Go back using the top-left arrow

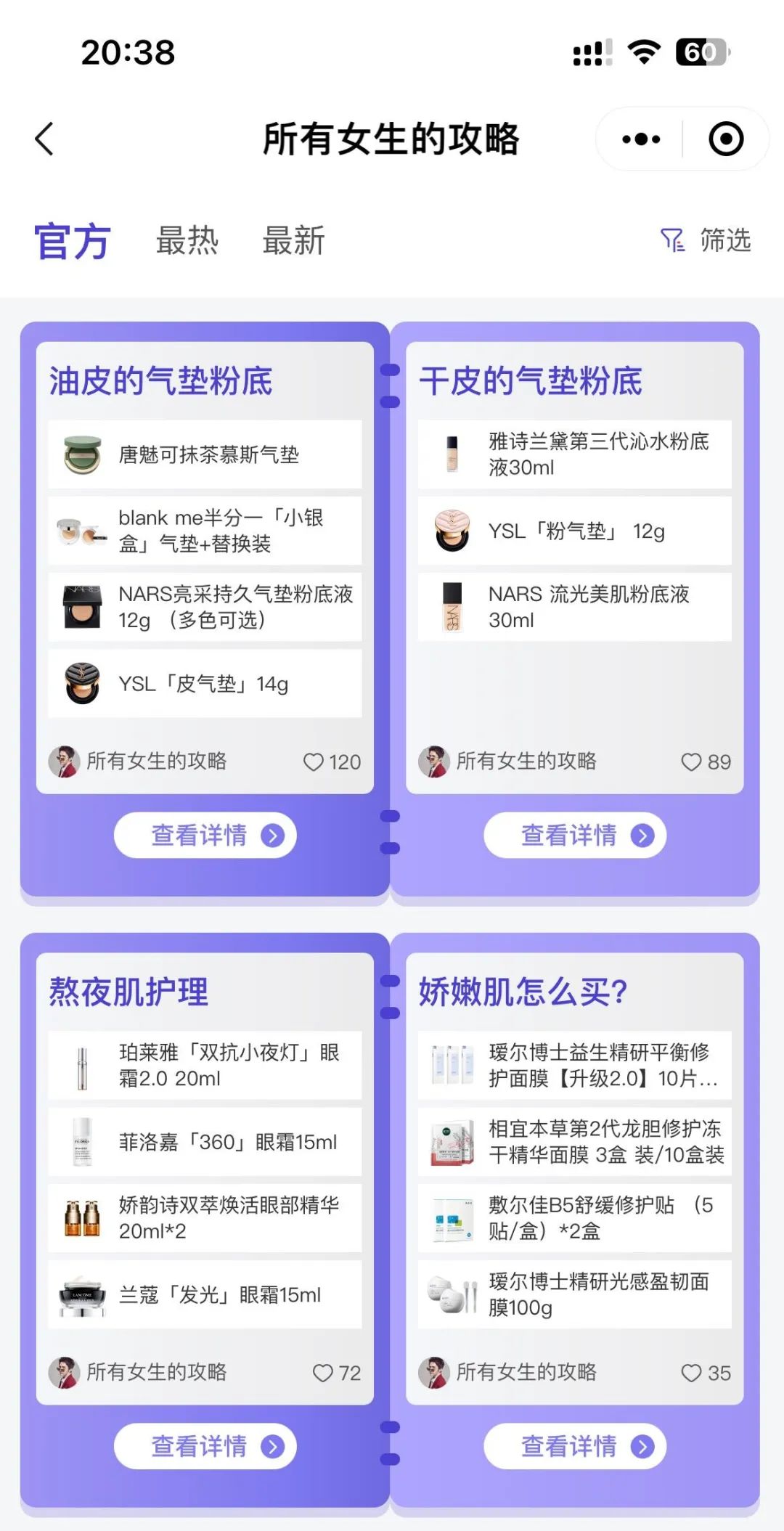(44, 139)
